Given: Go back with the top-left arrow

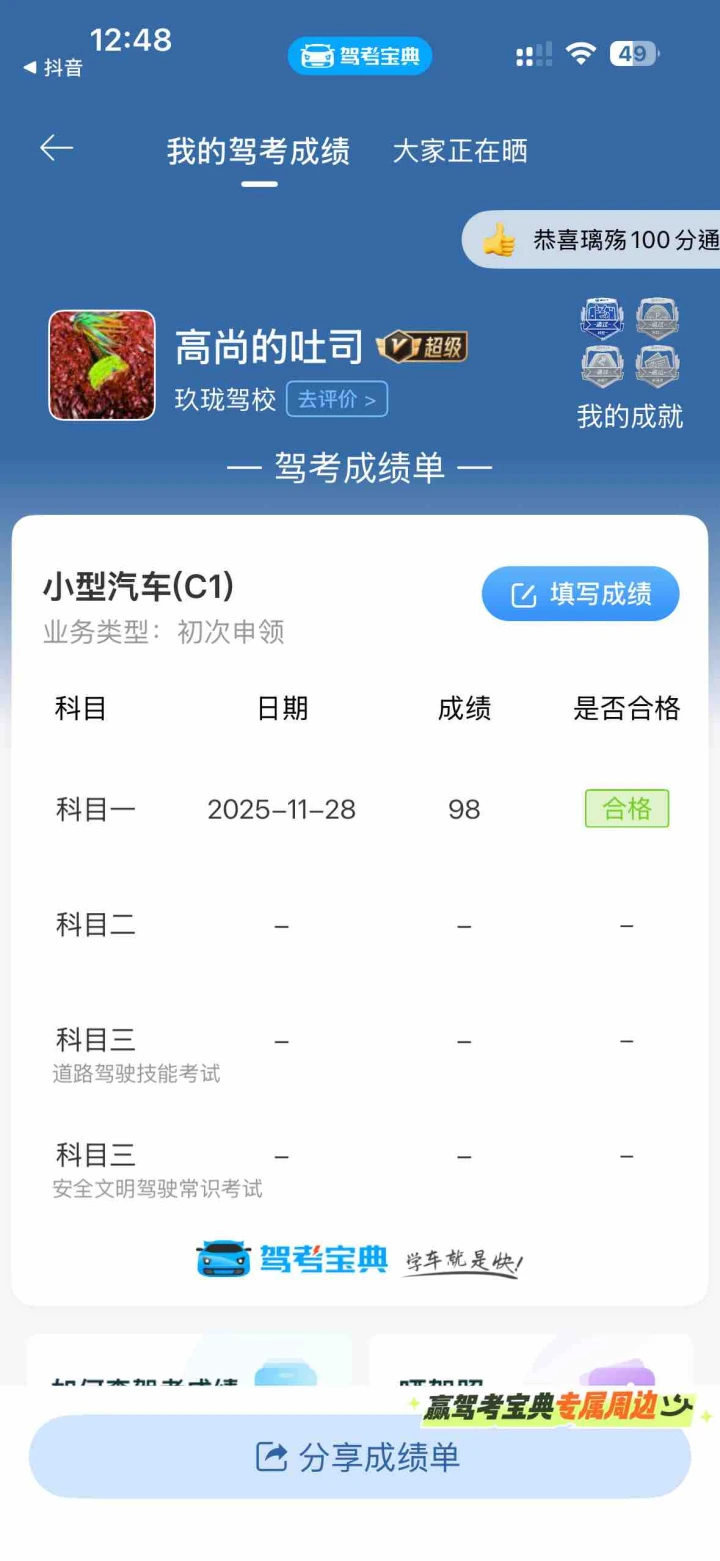Looking at the screenshot, I should coord(57,149).
